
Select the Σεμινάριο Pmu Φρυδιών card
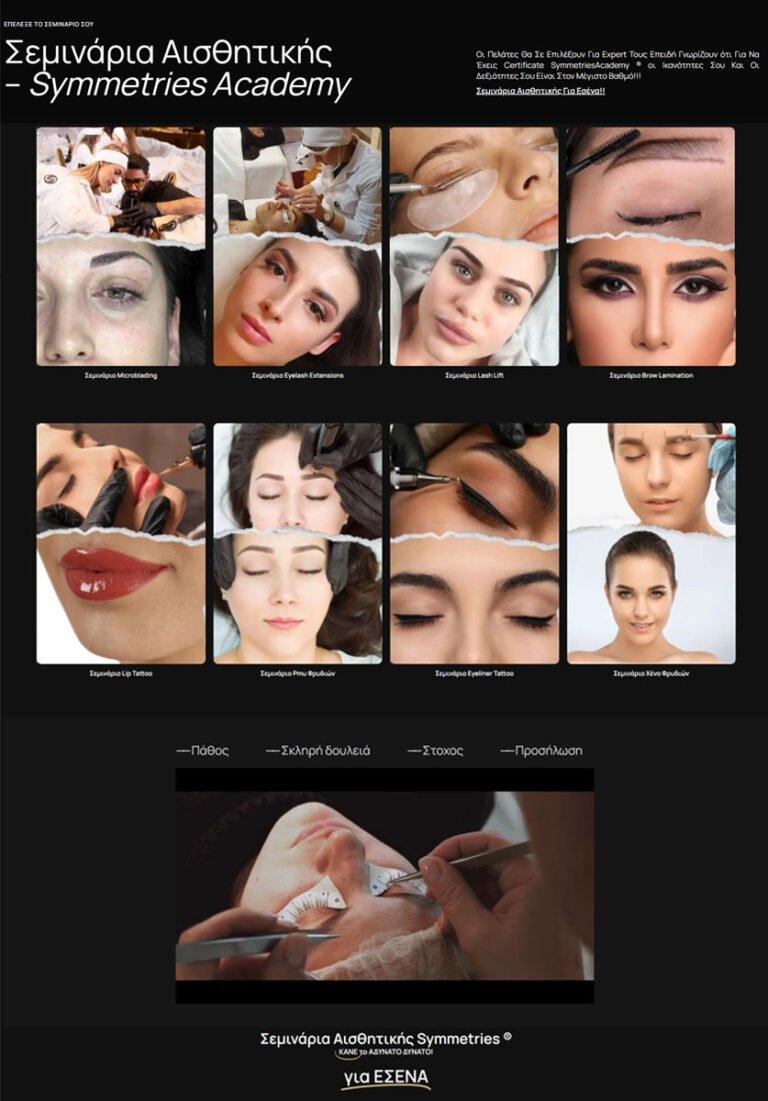coord(297,543)
